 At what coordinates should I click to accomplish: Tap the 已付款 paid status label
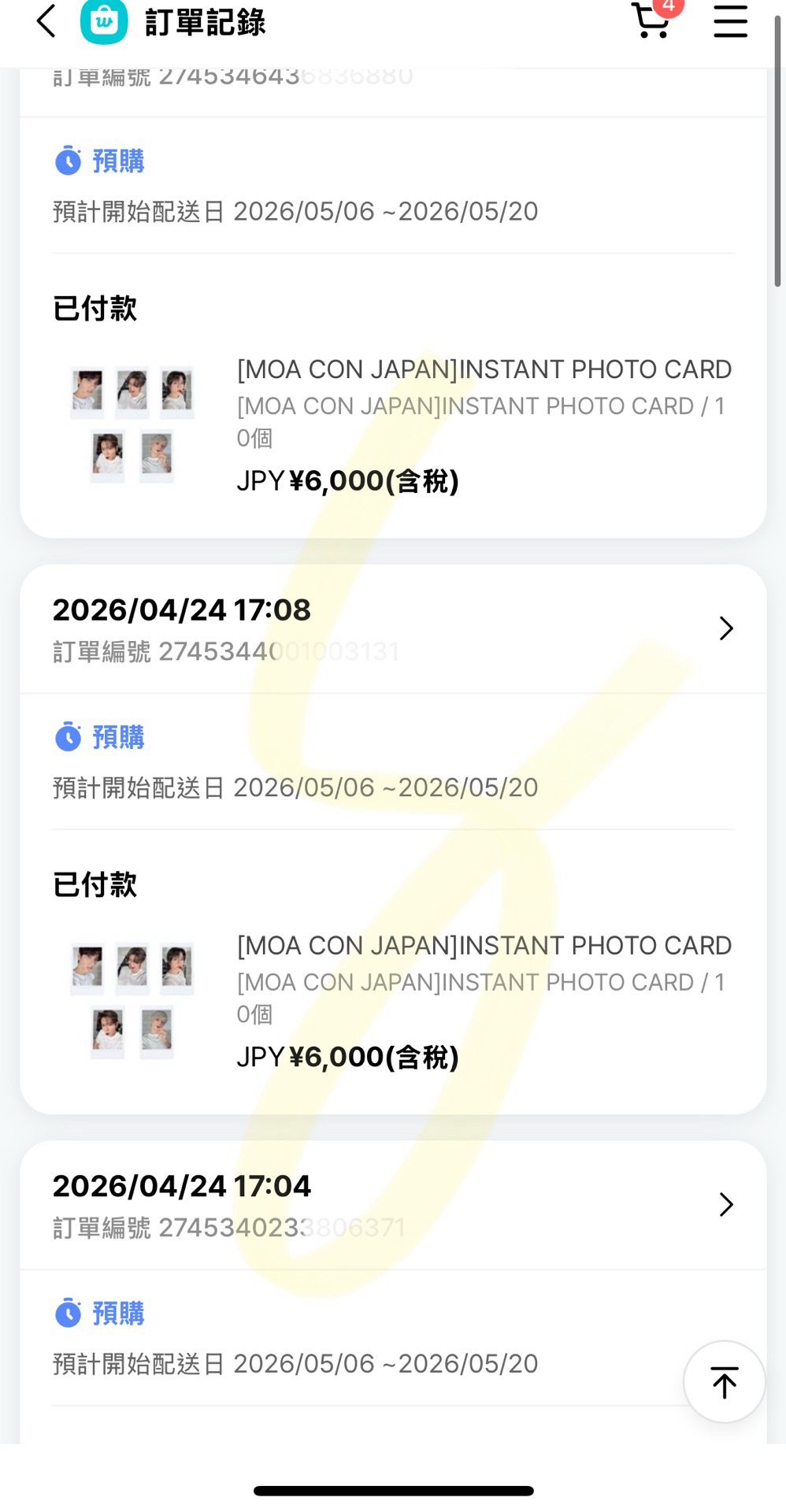(x=95, y=309)
